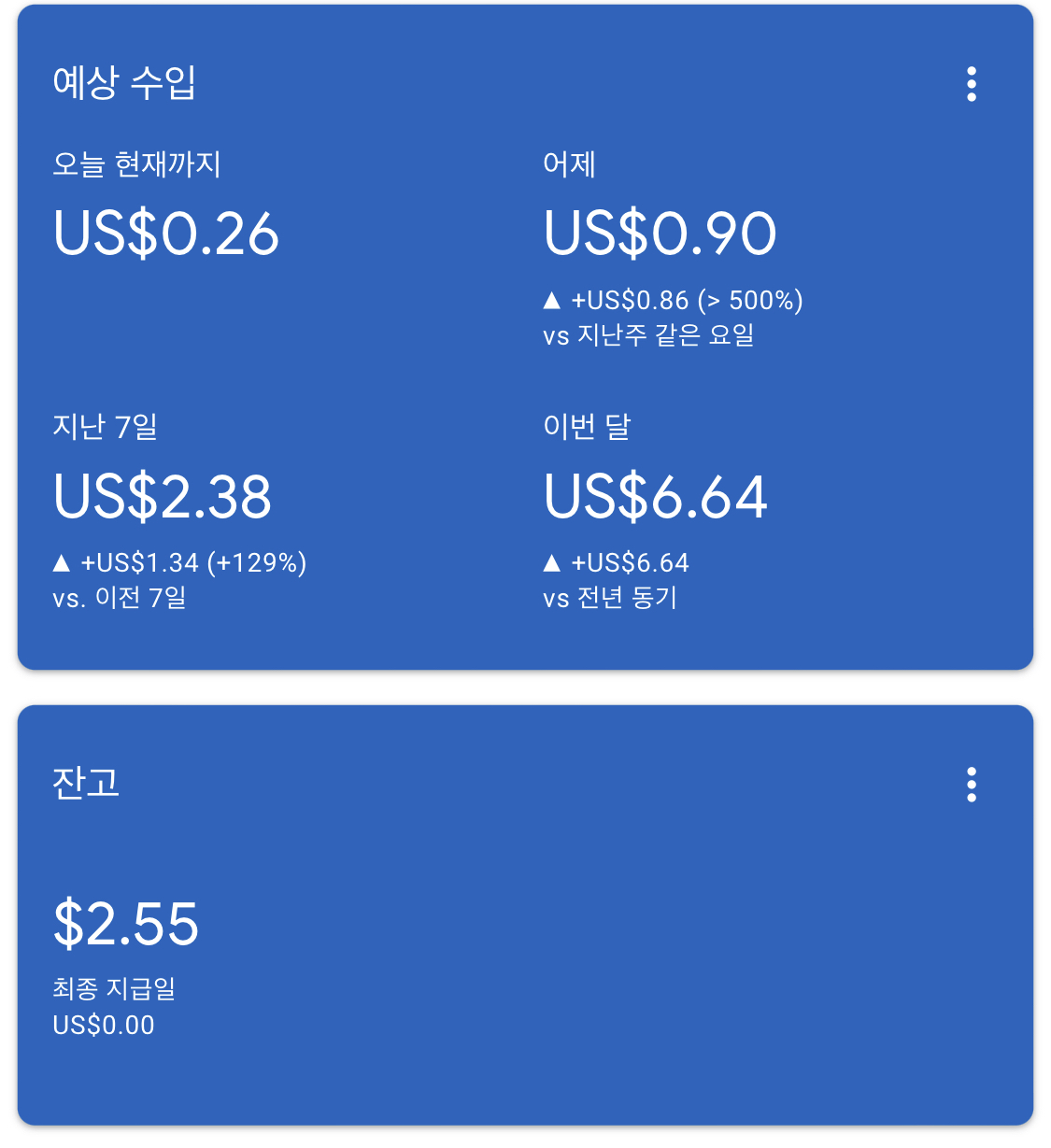Click the 어제 label
Image resolution: width=1051 pixels, height=1148 pixels.
570,163
